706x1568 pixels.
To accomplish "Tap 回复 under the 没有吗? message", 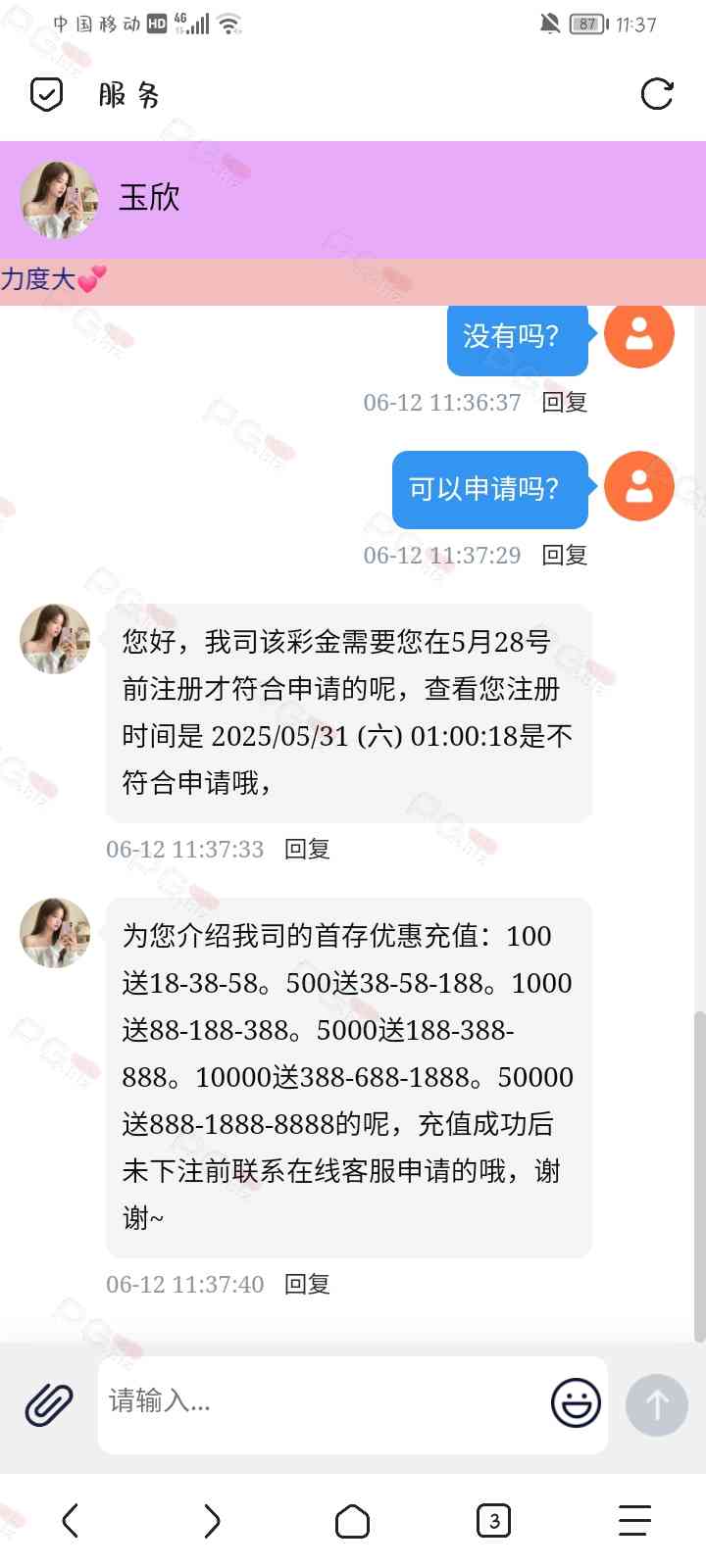I will pyautogui.click(x=565, y=403).
